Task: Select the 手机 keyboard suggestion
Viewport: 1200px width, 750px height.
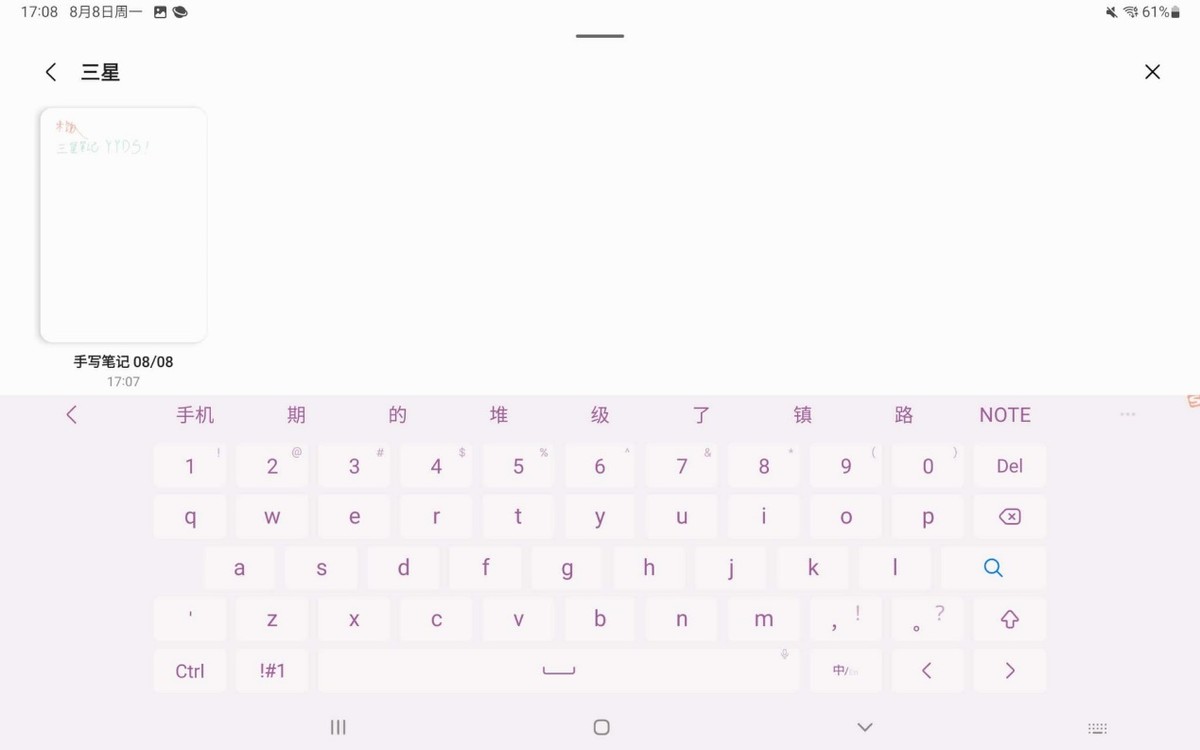Action: click(195, 415)
